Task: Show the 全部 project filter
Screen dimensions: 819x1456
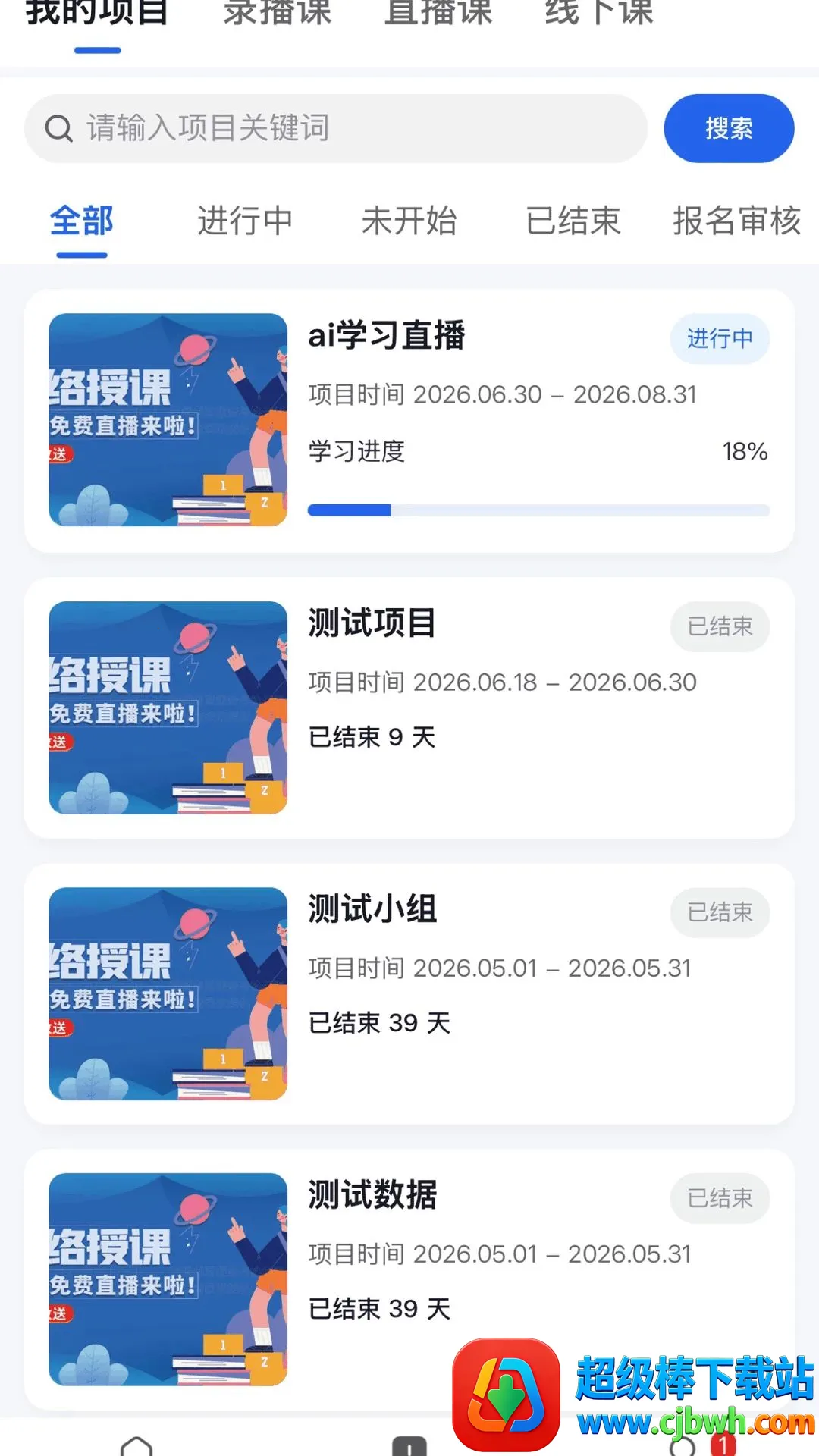Action: [x=82, y=221]
